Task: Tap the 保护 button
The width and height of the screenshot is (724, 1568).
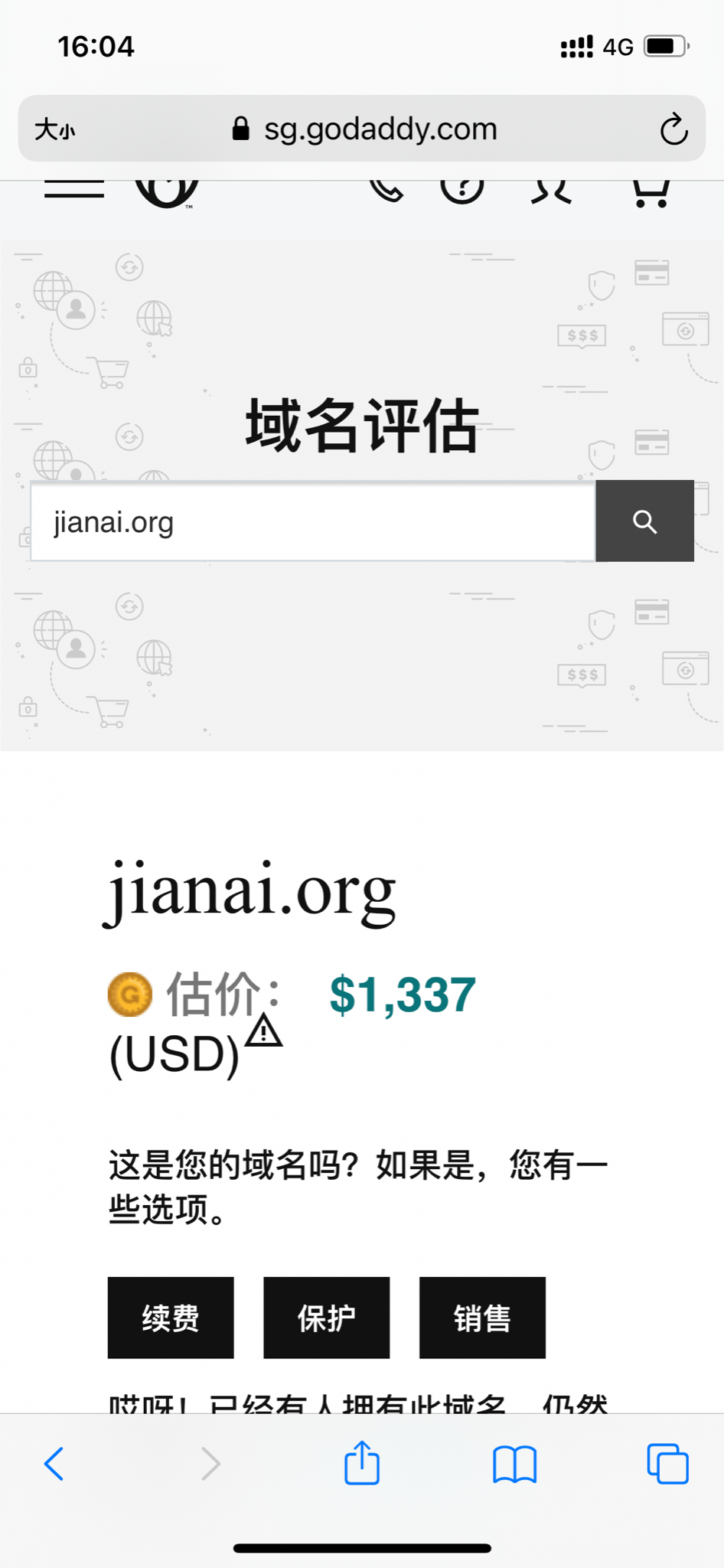Action: (x=327, y=1318)
